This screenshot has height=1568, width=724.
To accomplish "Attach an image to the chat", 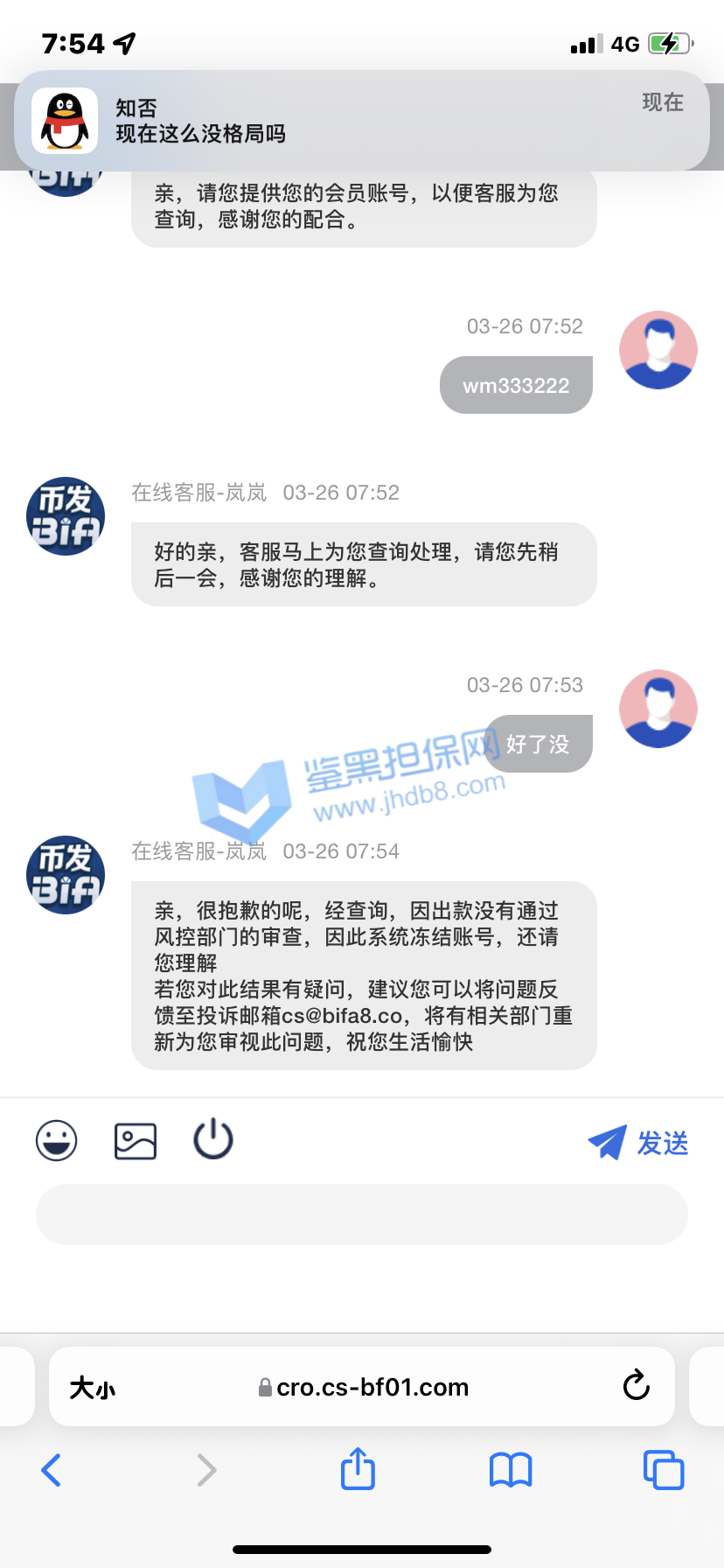I will click(136, 1141).
